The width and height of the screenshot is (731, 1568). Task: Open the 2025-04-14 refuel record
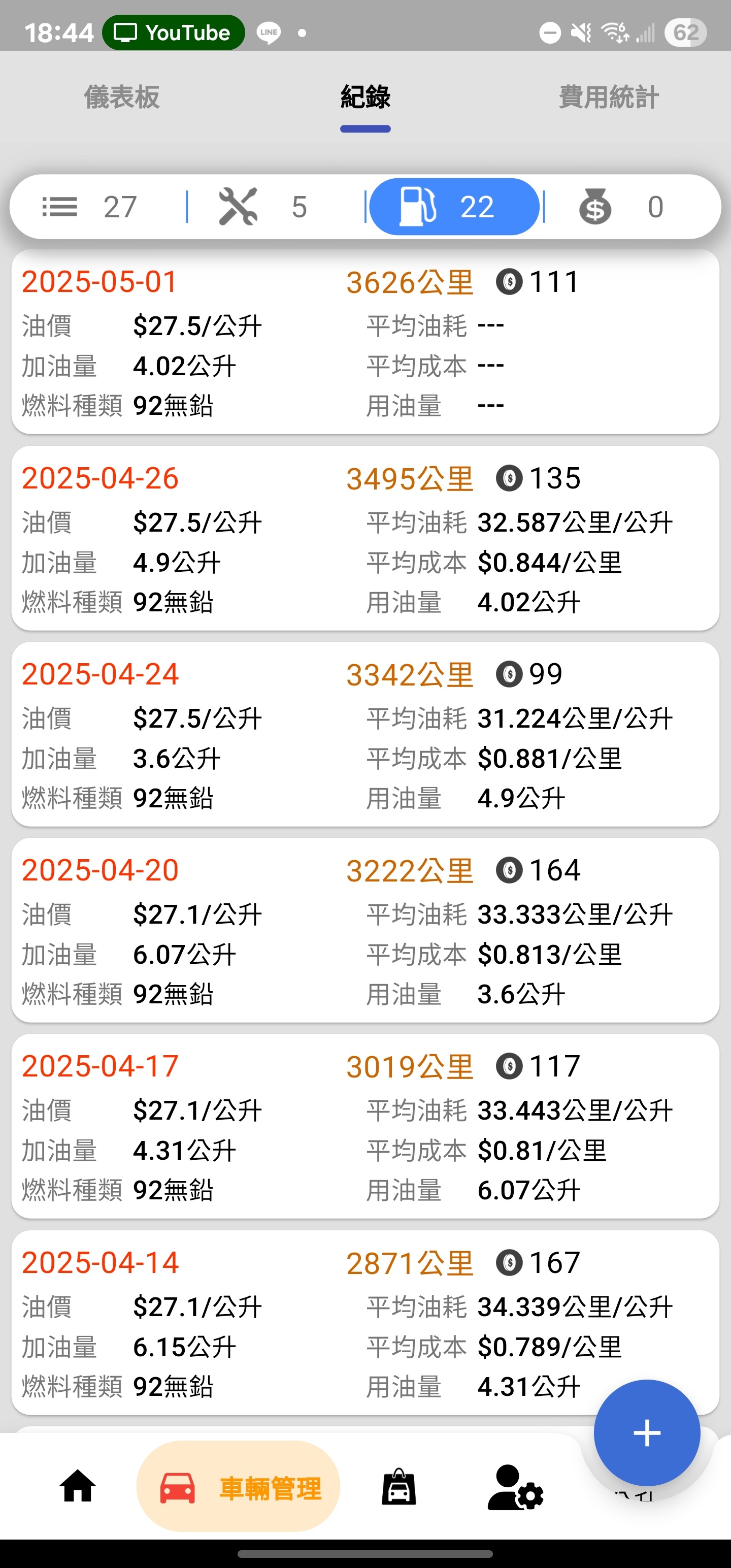[365, 1322]
